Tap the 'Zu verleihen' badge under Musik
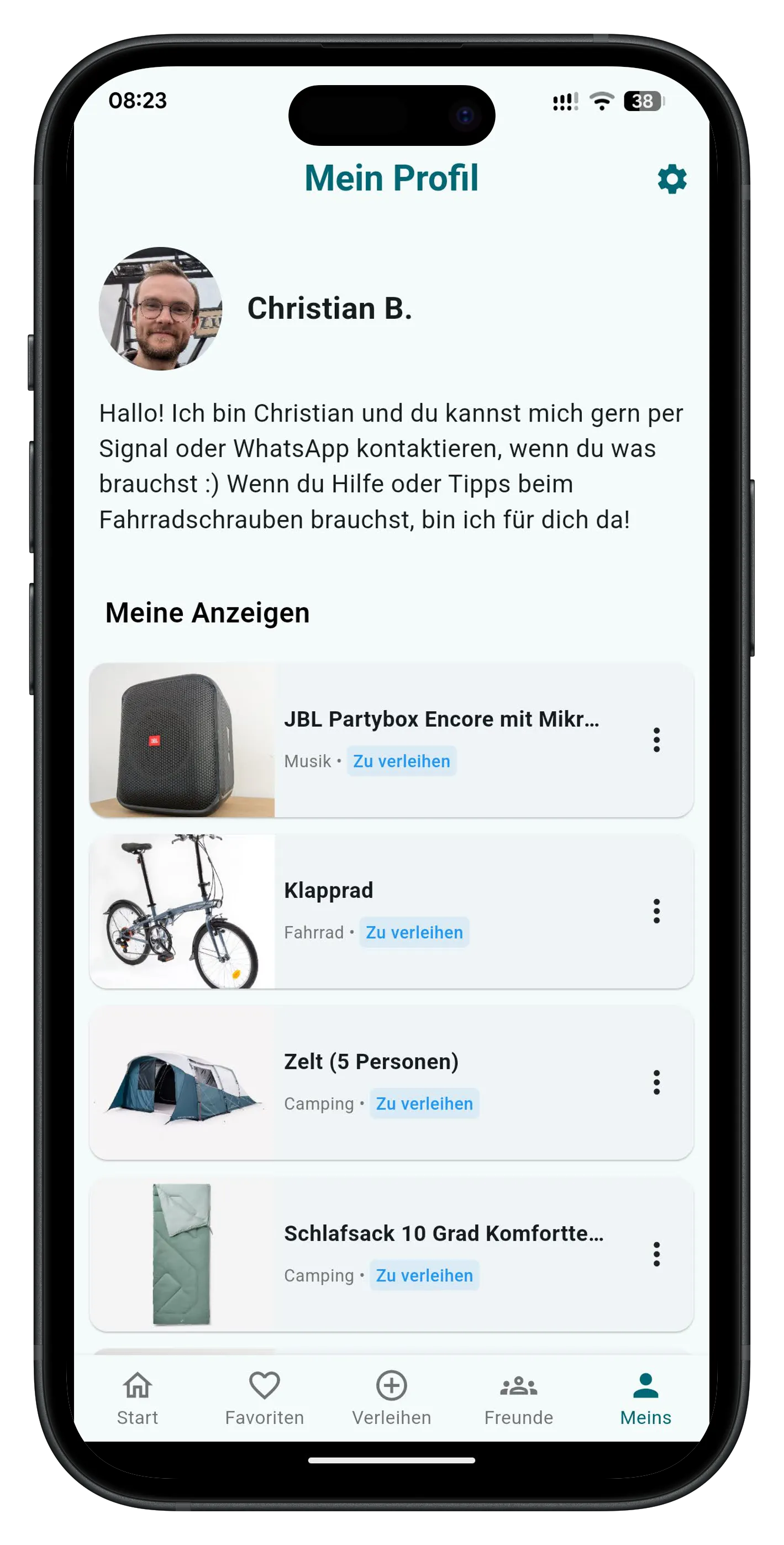Screen dimensions: 784x1545 pyautogui.click(x=401, y=760)
